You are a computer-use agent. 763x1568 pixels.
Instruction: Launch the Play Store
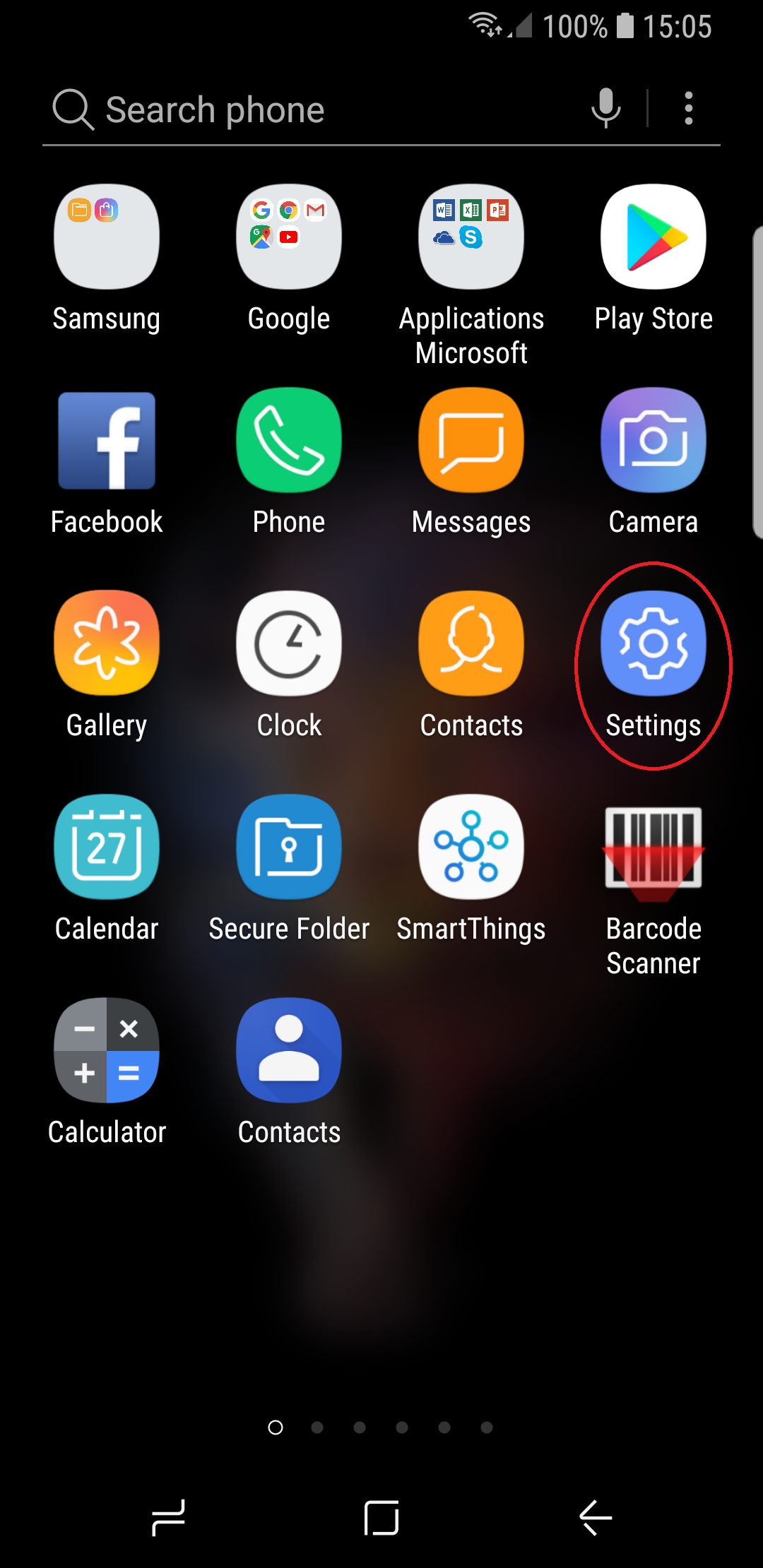click(x=653, y=237)
